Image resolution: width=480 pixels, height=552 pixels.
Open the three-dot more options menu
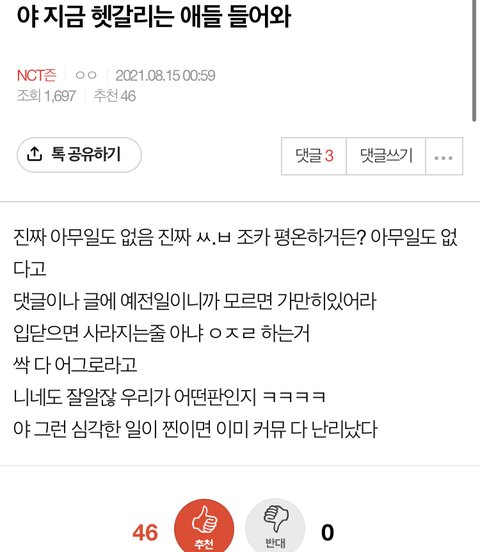click(x=444, y=156)
